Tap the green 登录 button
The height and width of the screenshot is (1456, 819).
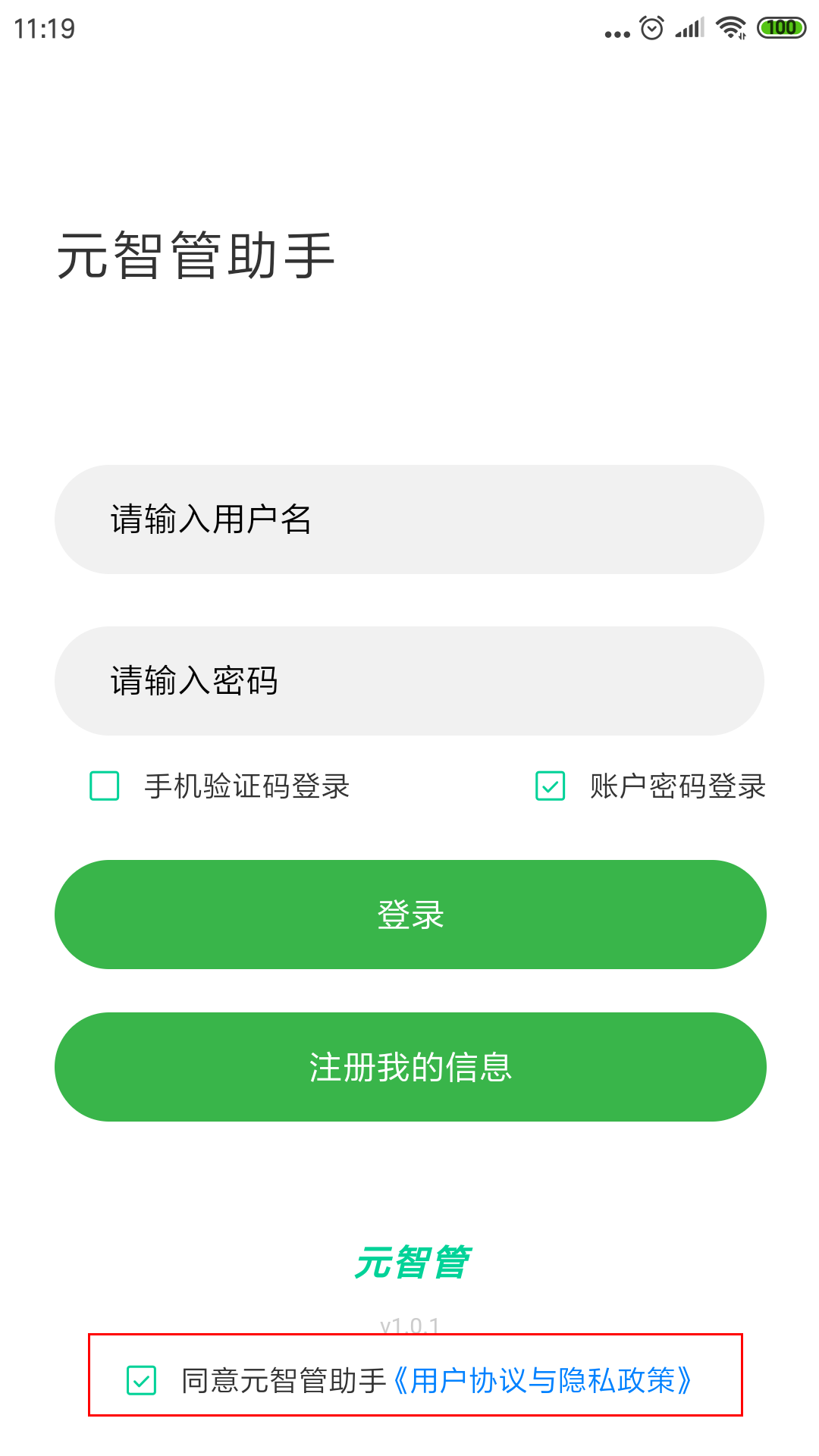pos(410,915)
